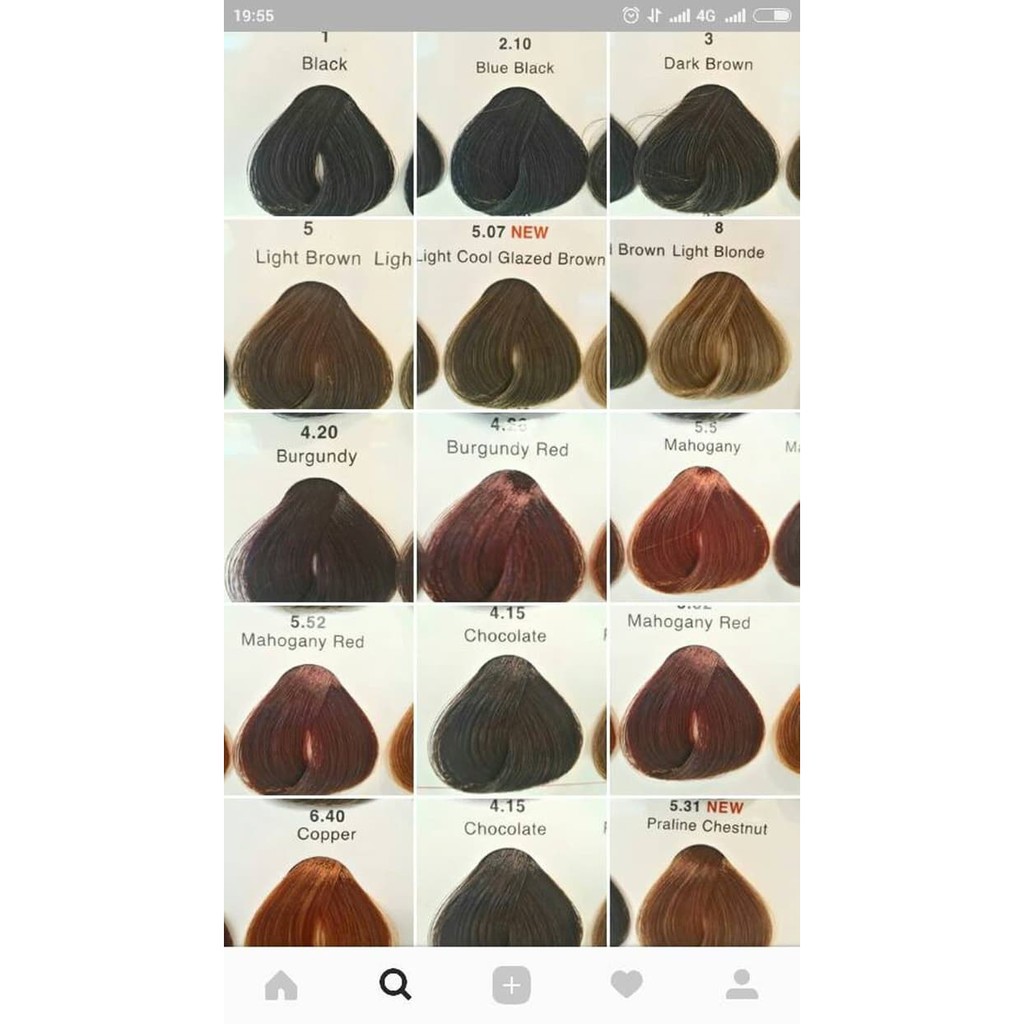View the 5.07 Light Cool Glazed Brown tile
Image resolution: width=1024 pixels, height=1024 pixels.
pos(511,314)
